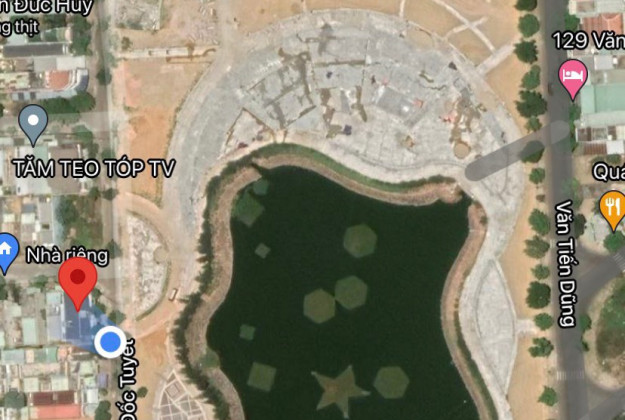625x420 pixels.
Task: Tap the Nhà riêng home marker
Action: pos(6,247)
